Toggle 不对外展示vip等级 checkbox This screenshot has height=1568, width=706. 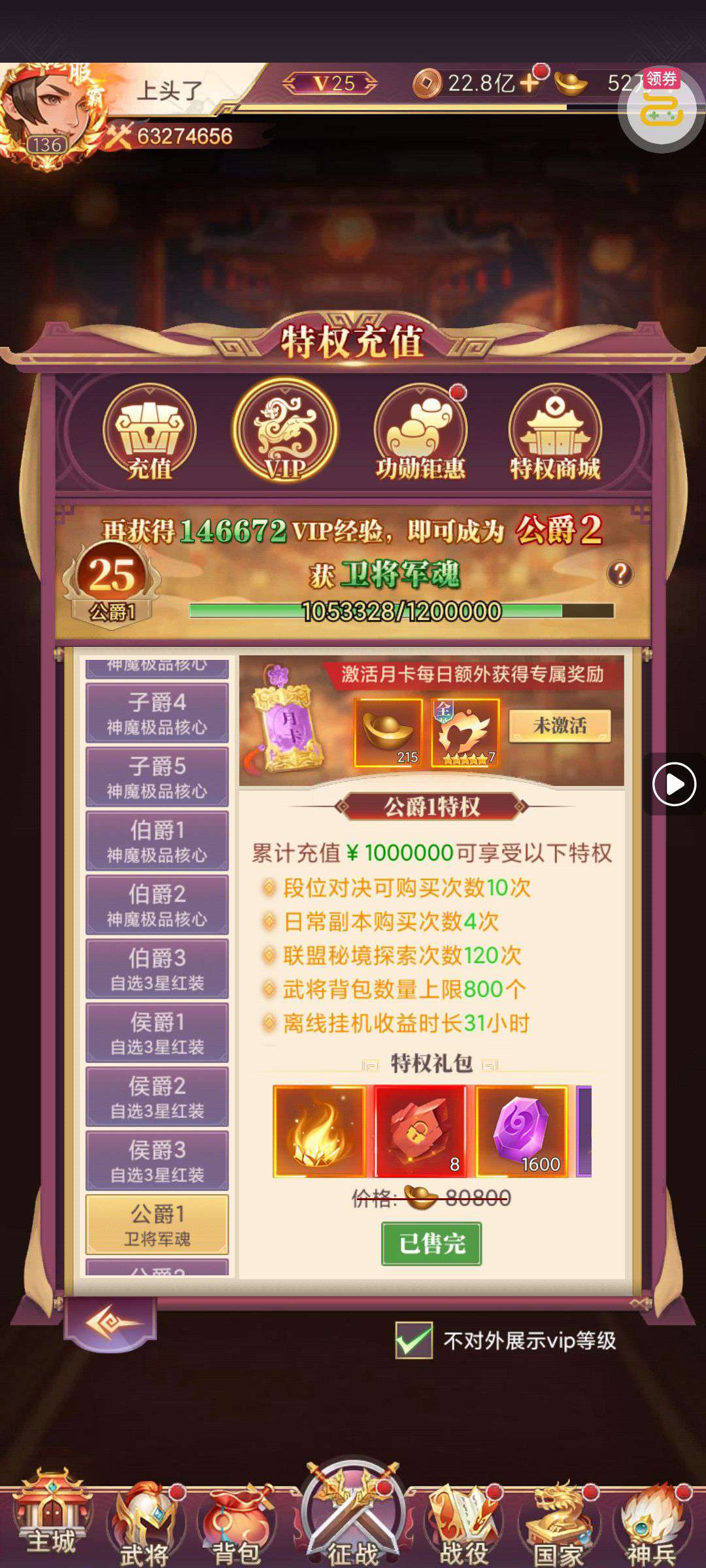[x=414, y=1340]
